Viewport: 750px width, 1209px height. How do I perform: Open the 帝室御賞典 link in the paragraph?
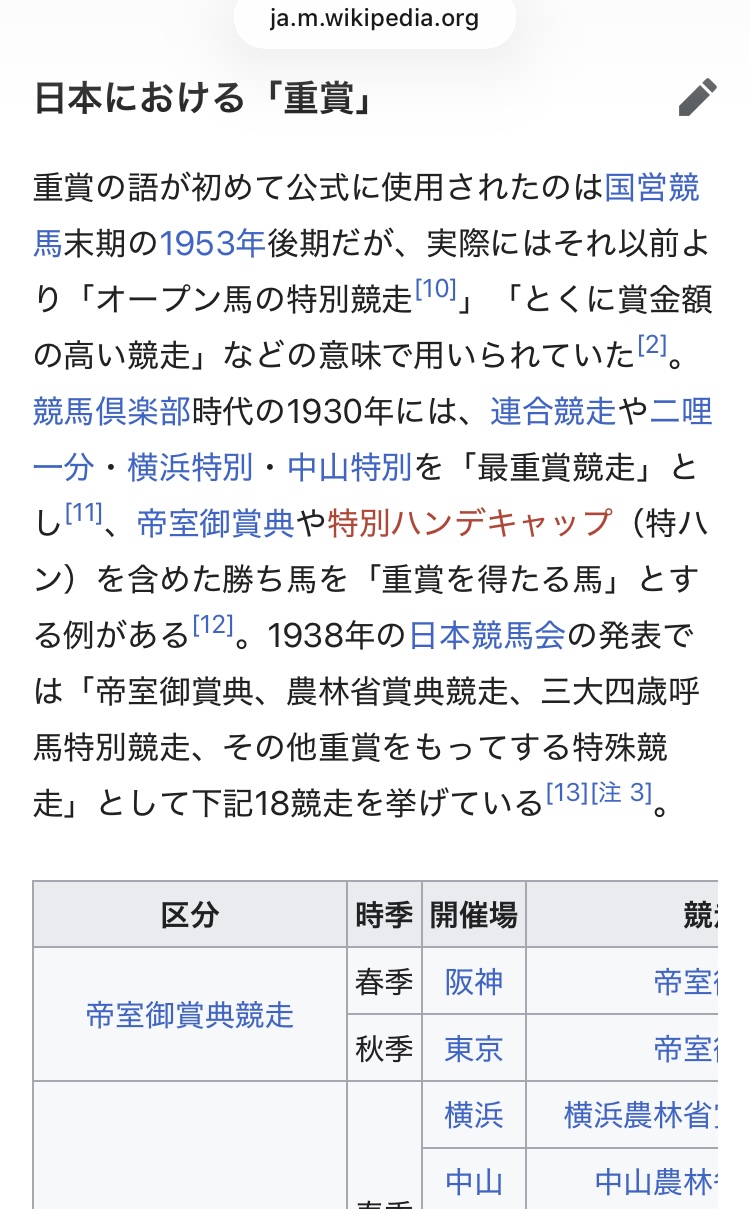click(x=215, y=522)
